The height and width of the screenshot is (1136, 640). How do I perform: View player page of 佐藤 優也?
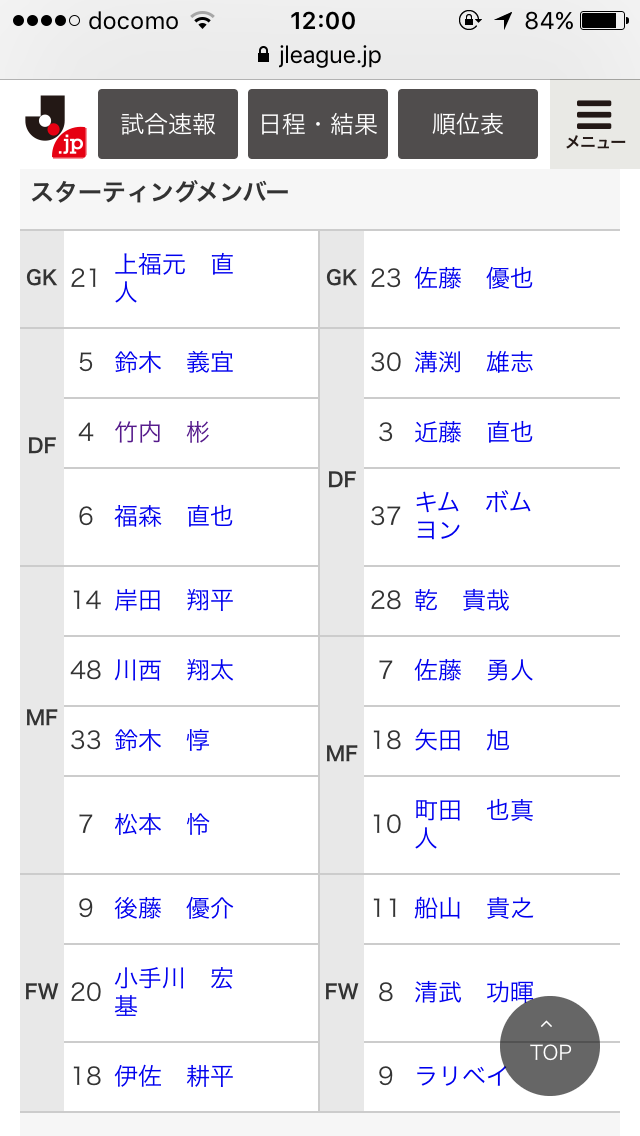point(474,278)
